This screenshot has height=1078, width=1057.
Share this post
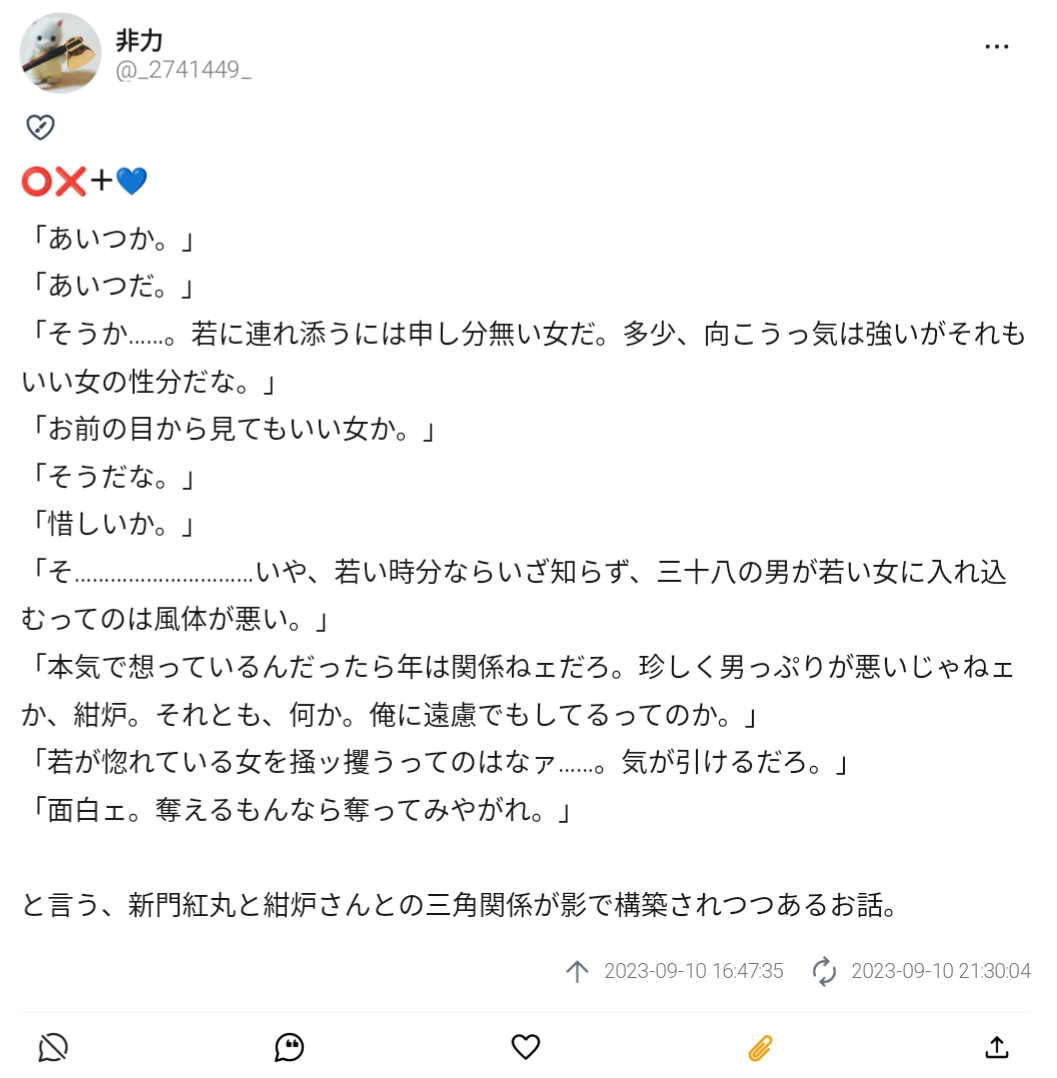[x=996, y=1047]
